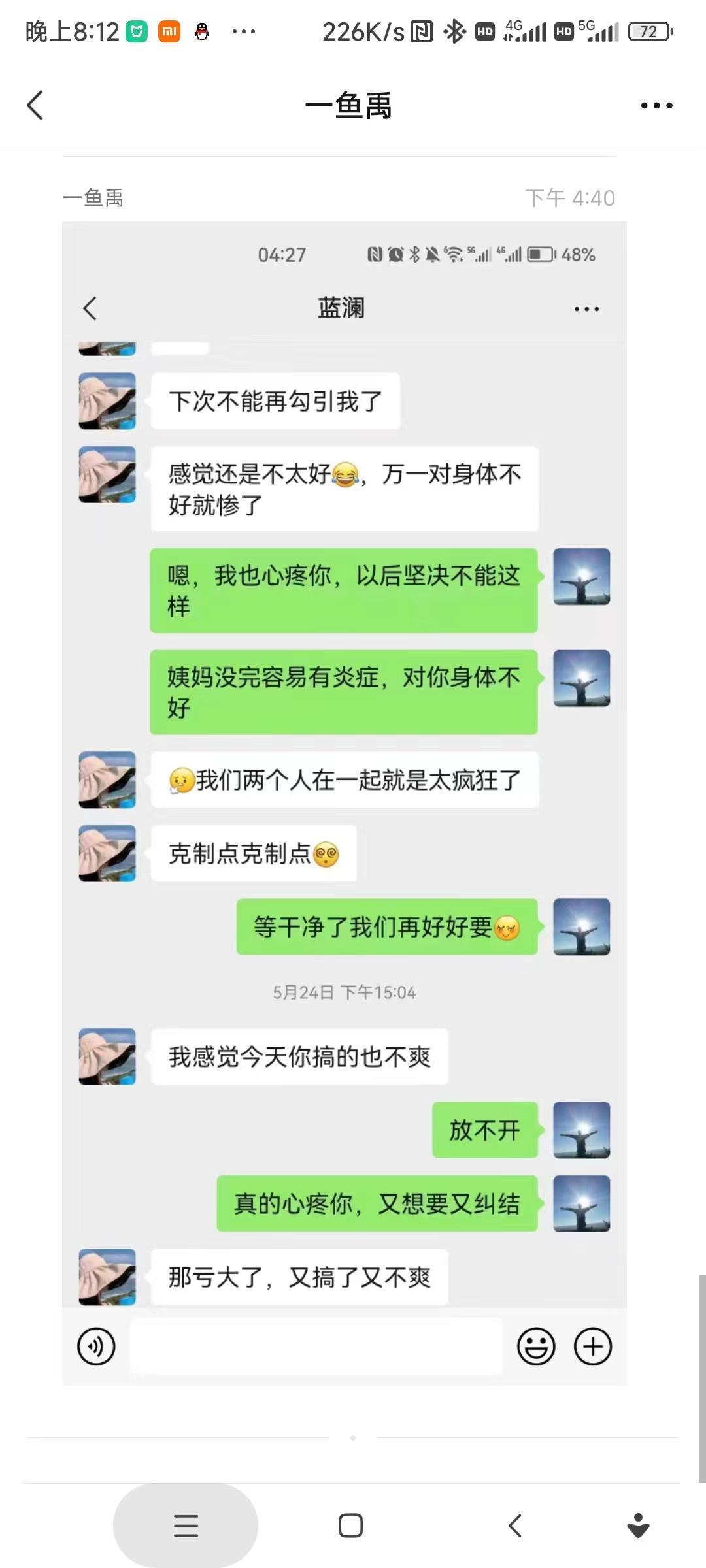Image resolution: width=706 pixels, height=1568 pixels.
Task: Tap the system home button
Action: (x=350, y=1526)
